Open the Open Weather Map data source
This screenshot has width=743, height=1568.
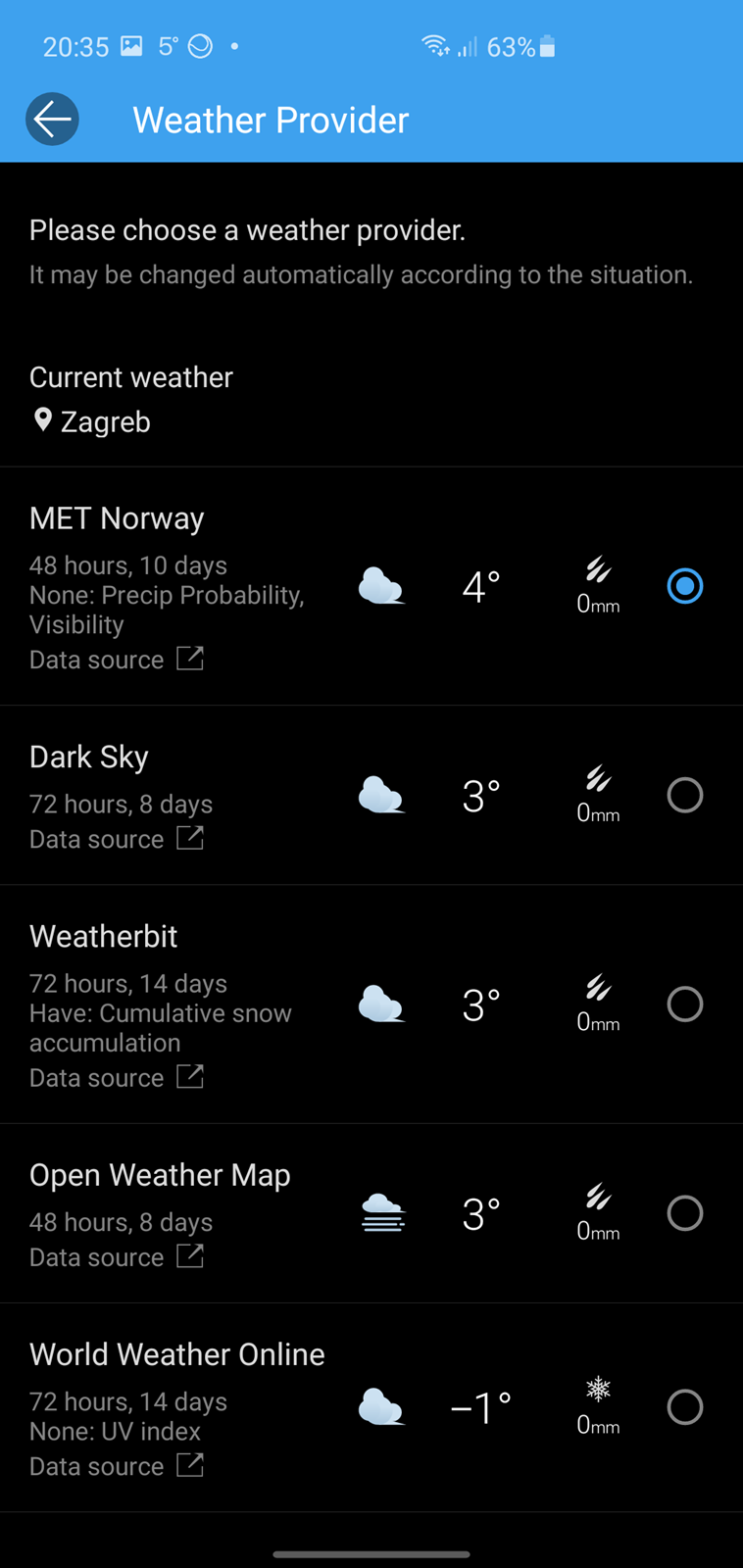pyautogui.click(x=117, y=1257)
